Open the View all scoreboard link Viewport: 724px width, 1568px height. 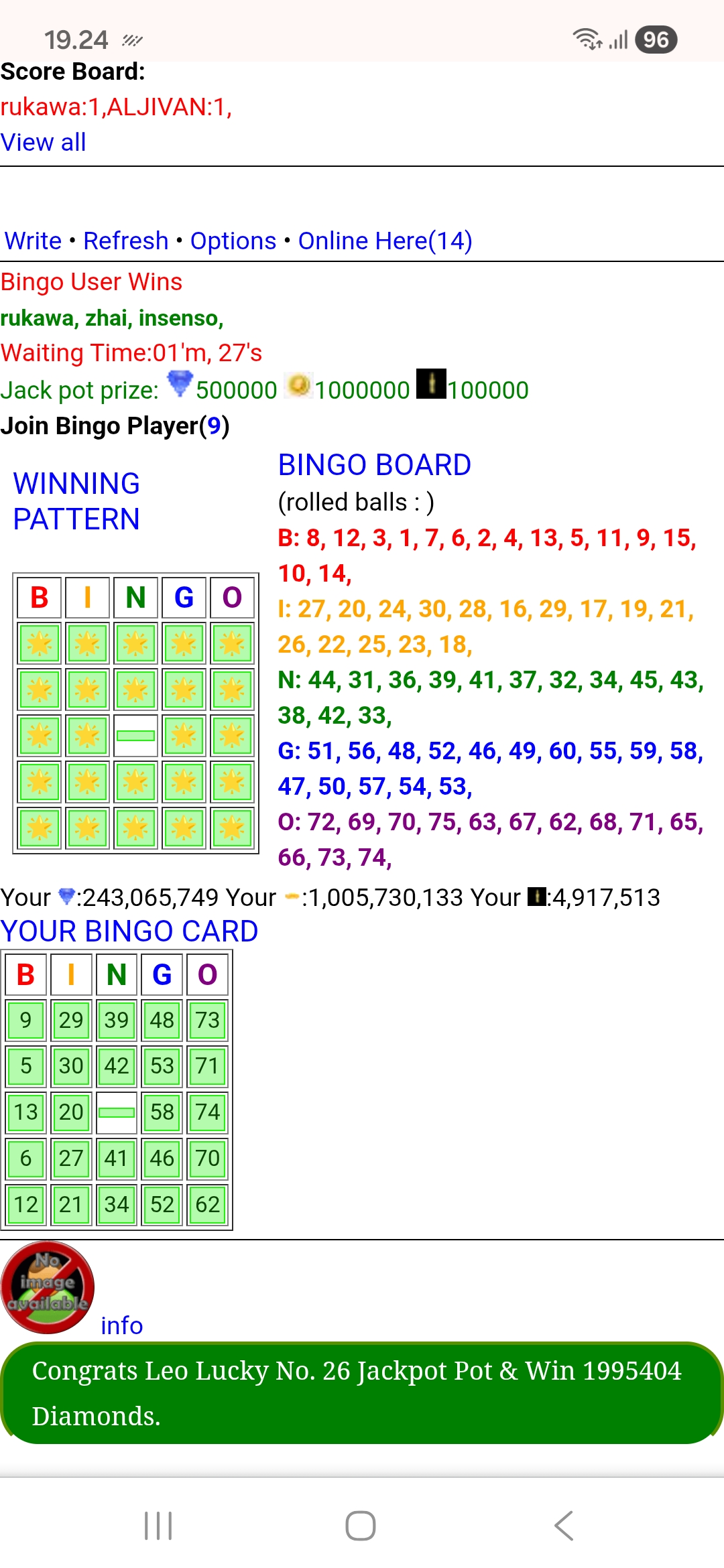(44, 143)
